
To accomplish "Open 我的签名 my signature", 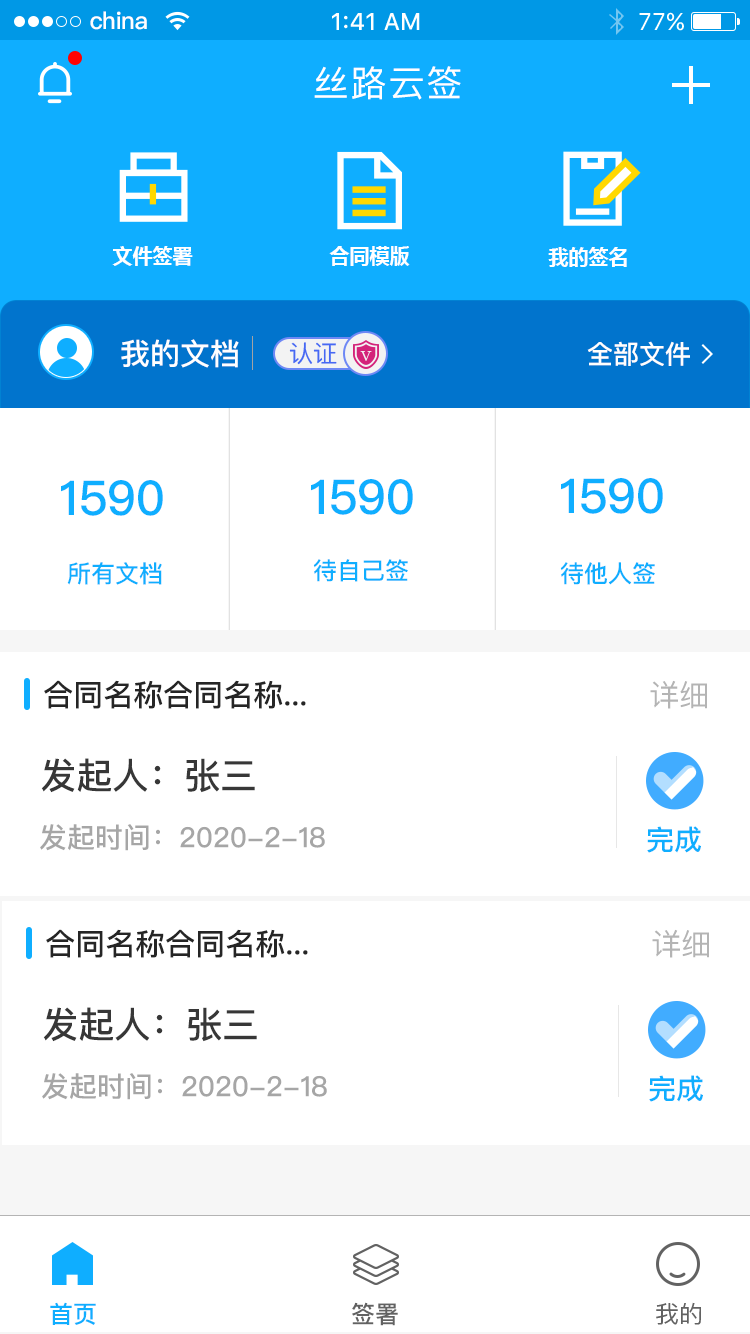I will click(x=589, y=210).
